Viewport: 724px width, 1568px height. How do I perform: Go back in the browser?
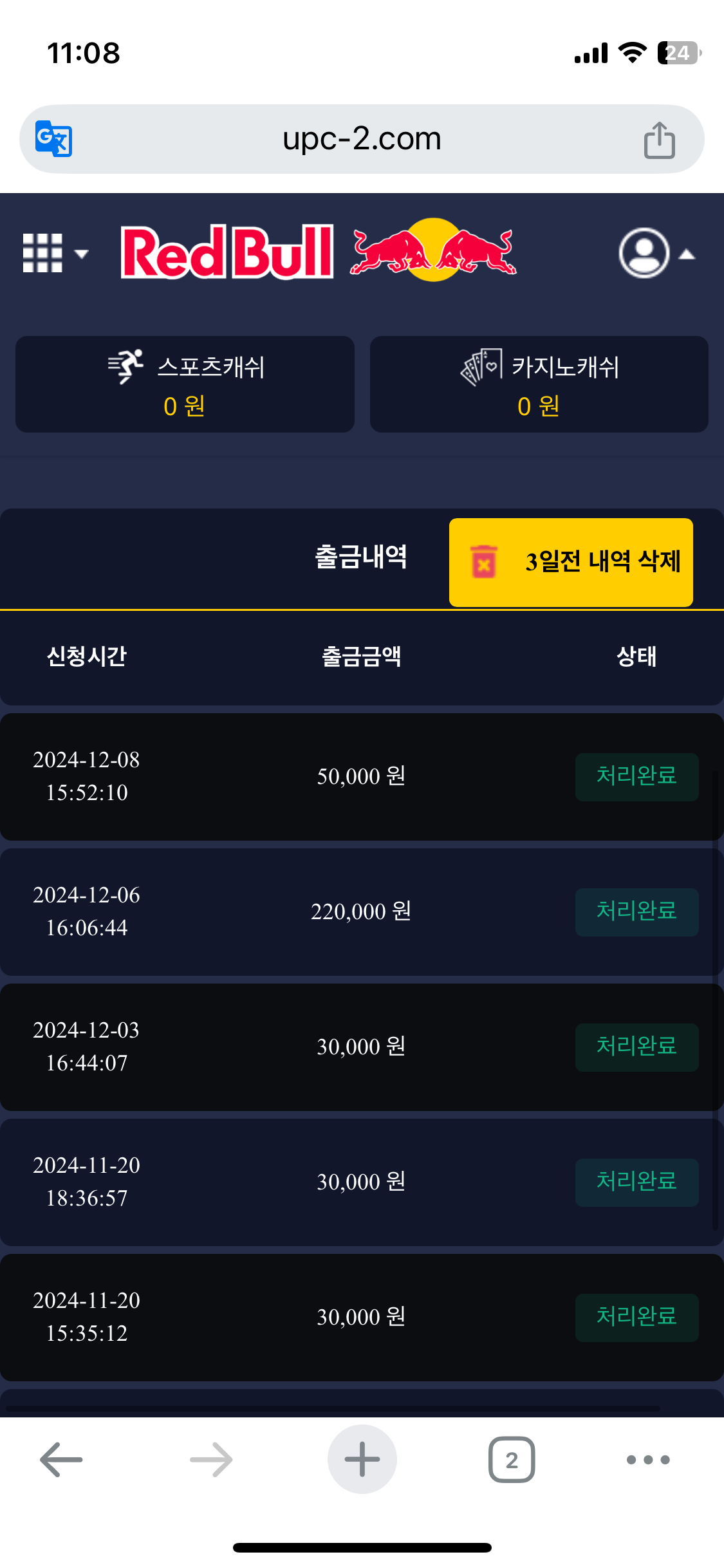pos(61,1459)
